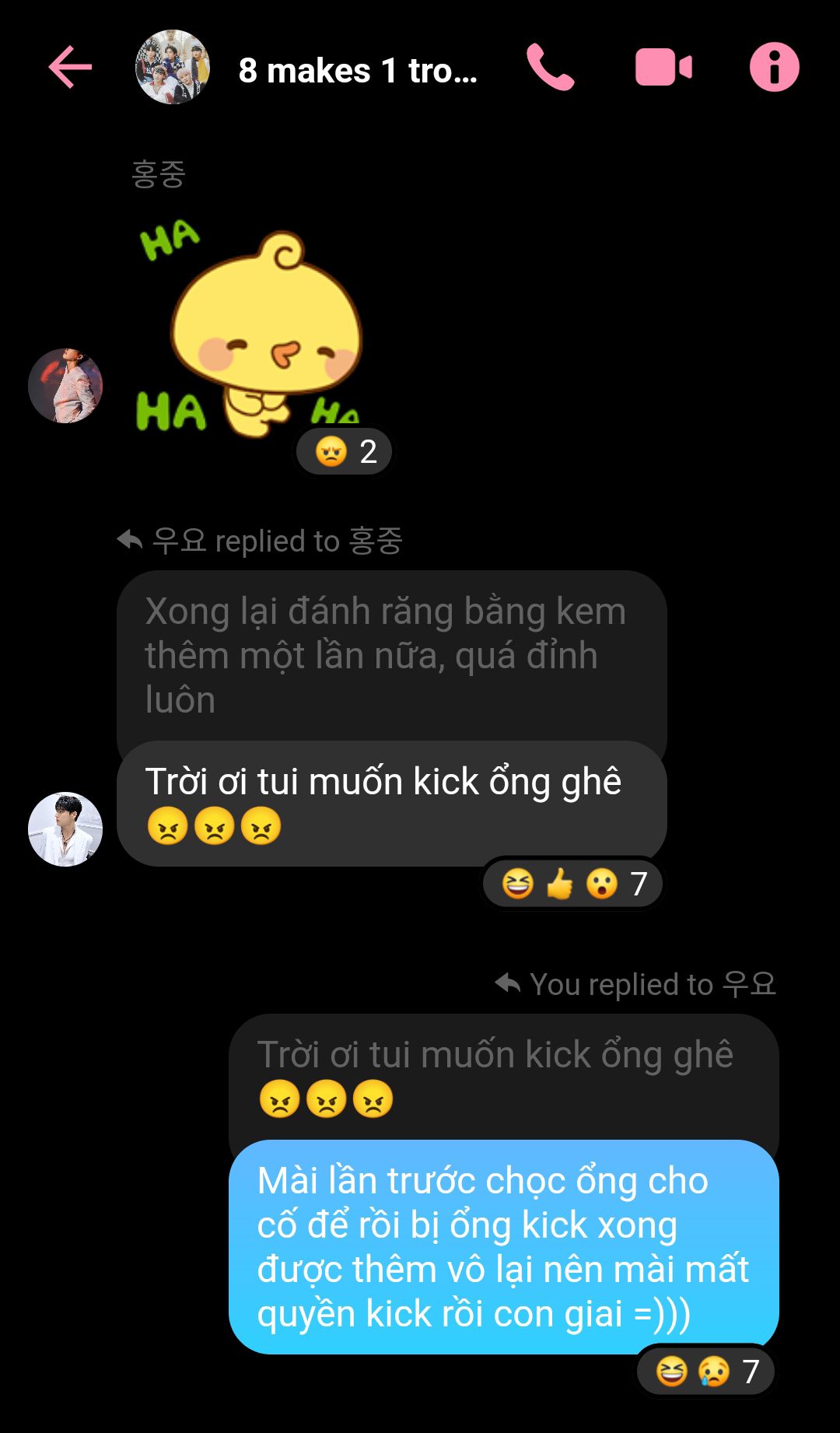This screenshot has height=1433, width=840.
Task: Open the '8 makes 1 tro...' chat title
Action: pyautogui.click(x=358, y=71)
